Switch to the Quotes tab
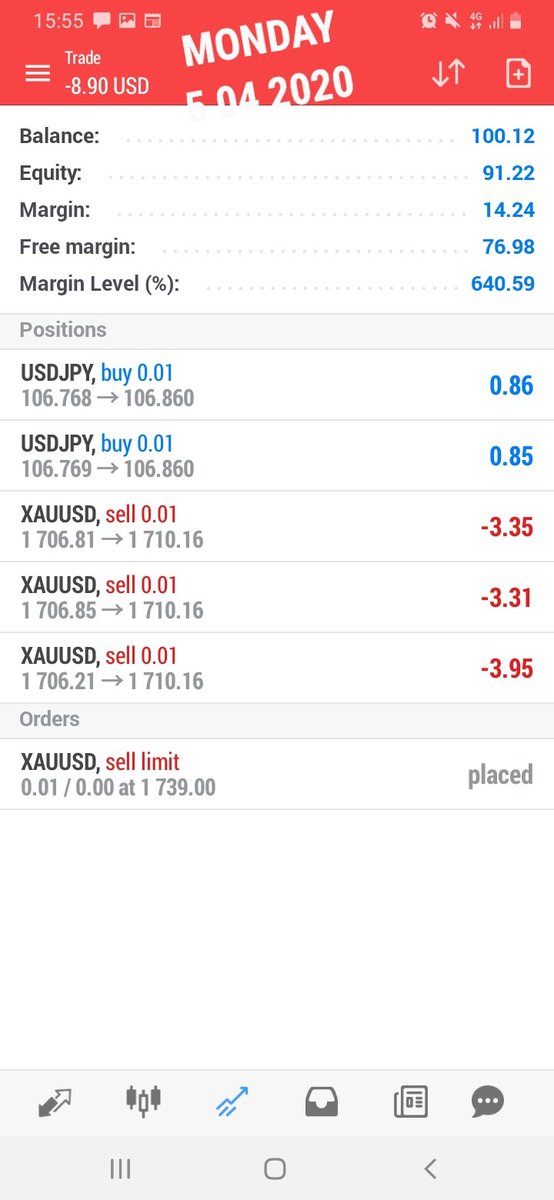554x1200 pixels. pyautogui.click(x=54, y=1102)
